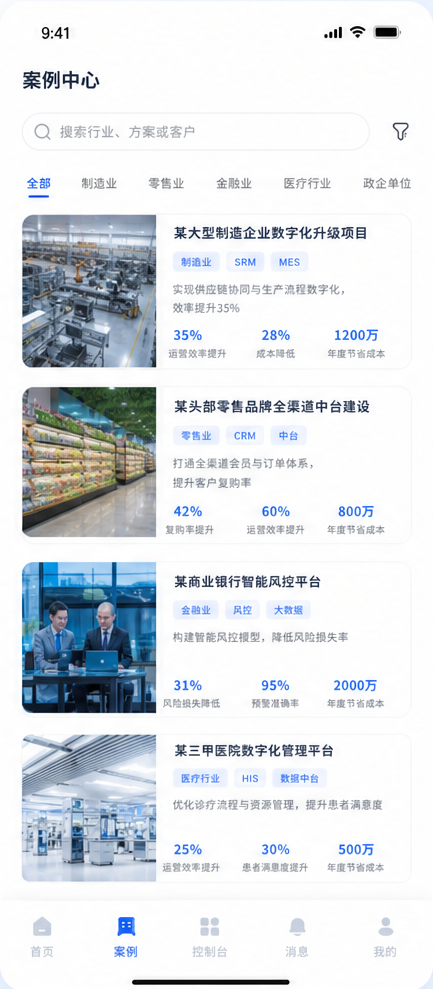
Task: Switch to the 医疗行业 tab
Action: click(307, 184)
